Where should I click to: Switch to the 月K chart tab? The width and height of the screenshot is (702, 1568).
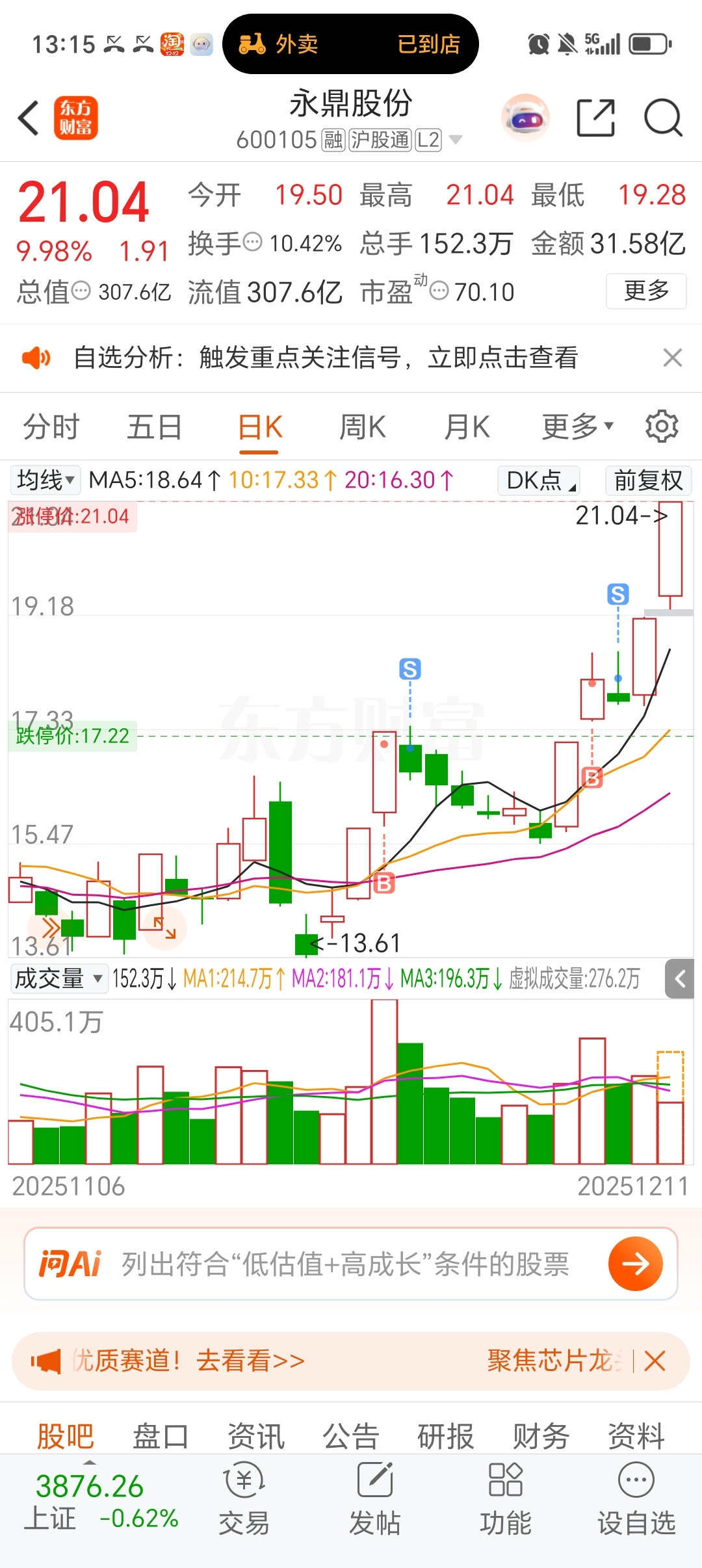tap(467, 427)
